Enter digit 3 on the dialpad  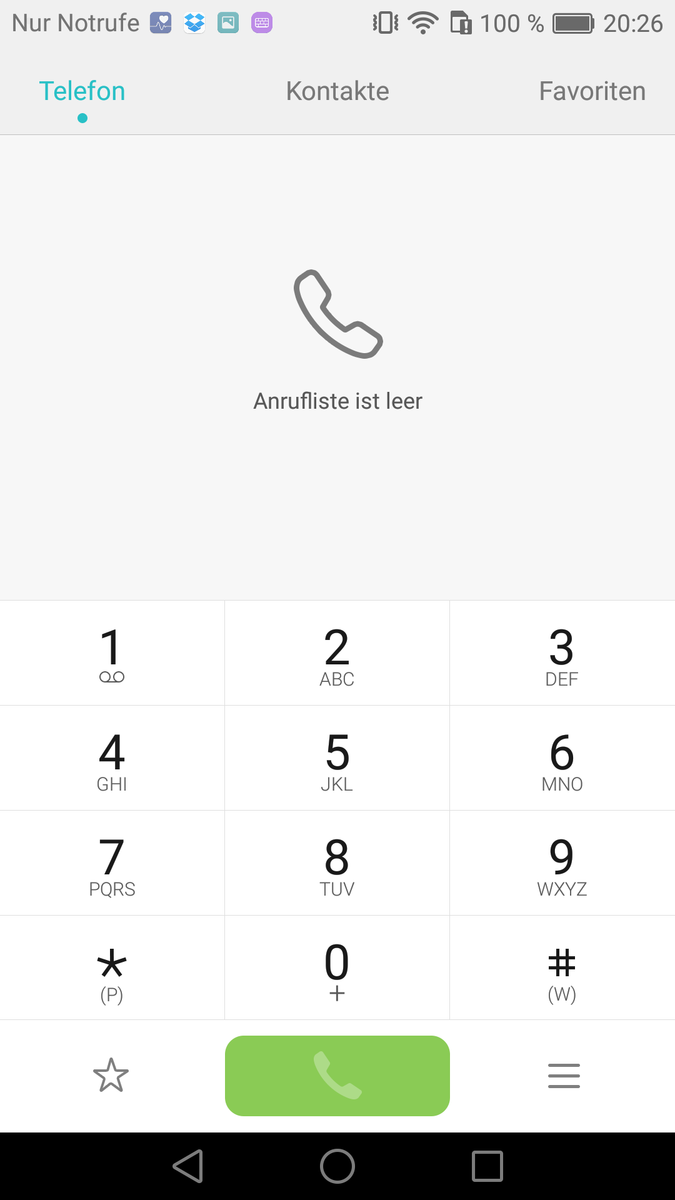coord(562,654)
